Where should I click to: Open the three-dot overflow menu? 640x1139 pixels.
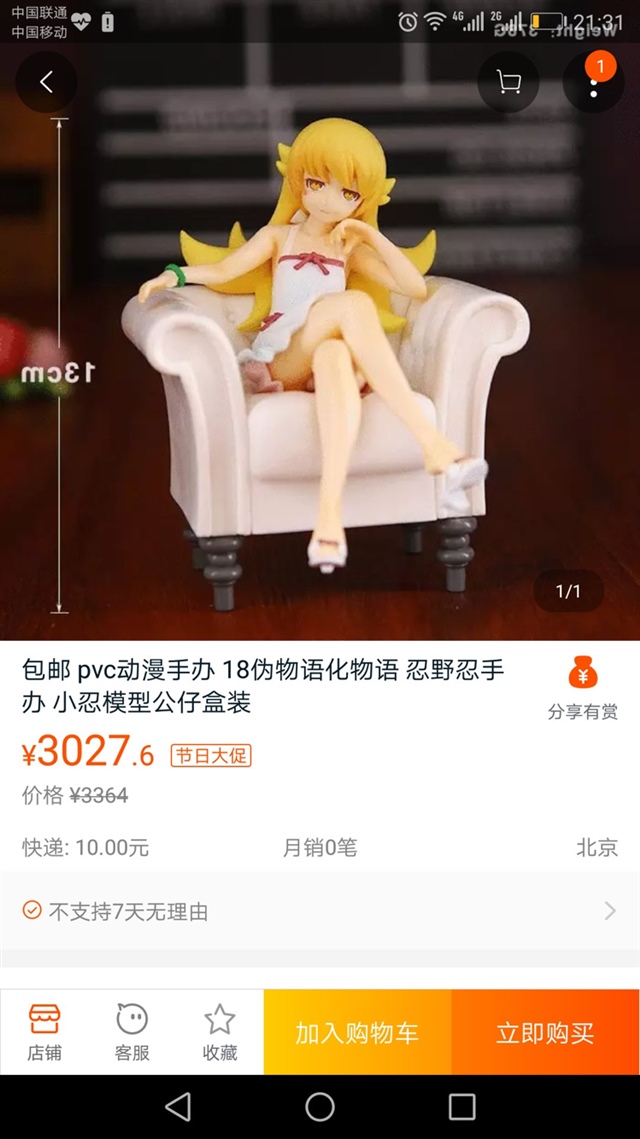pyautogui.click(x=594, y=82)
